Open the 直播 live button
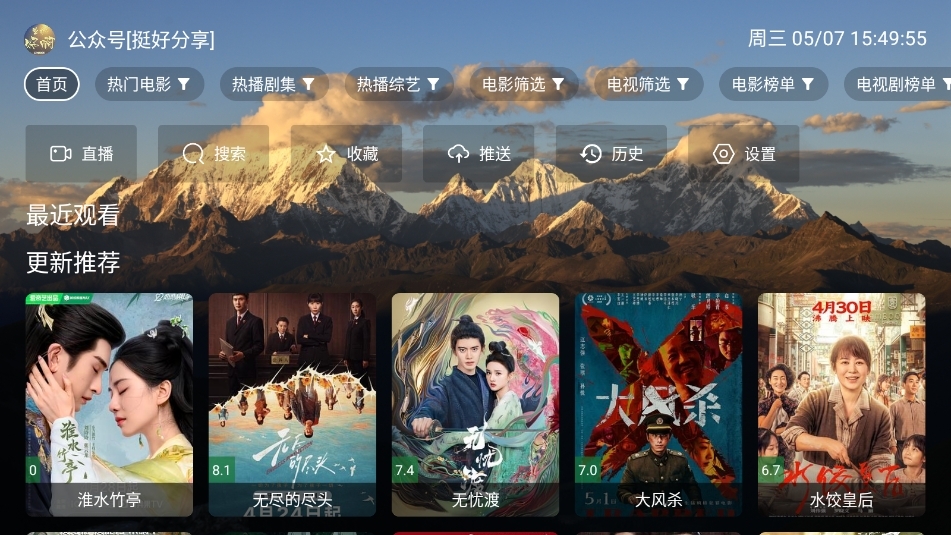 pos(82,154)
